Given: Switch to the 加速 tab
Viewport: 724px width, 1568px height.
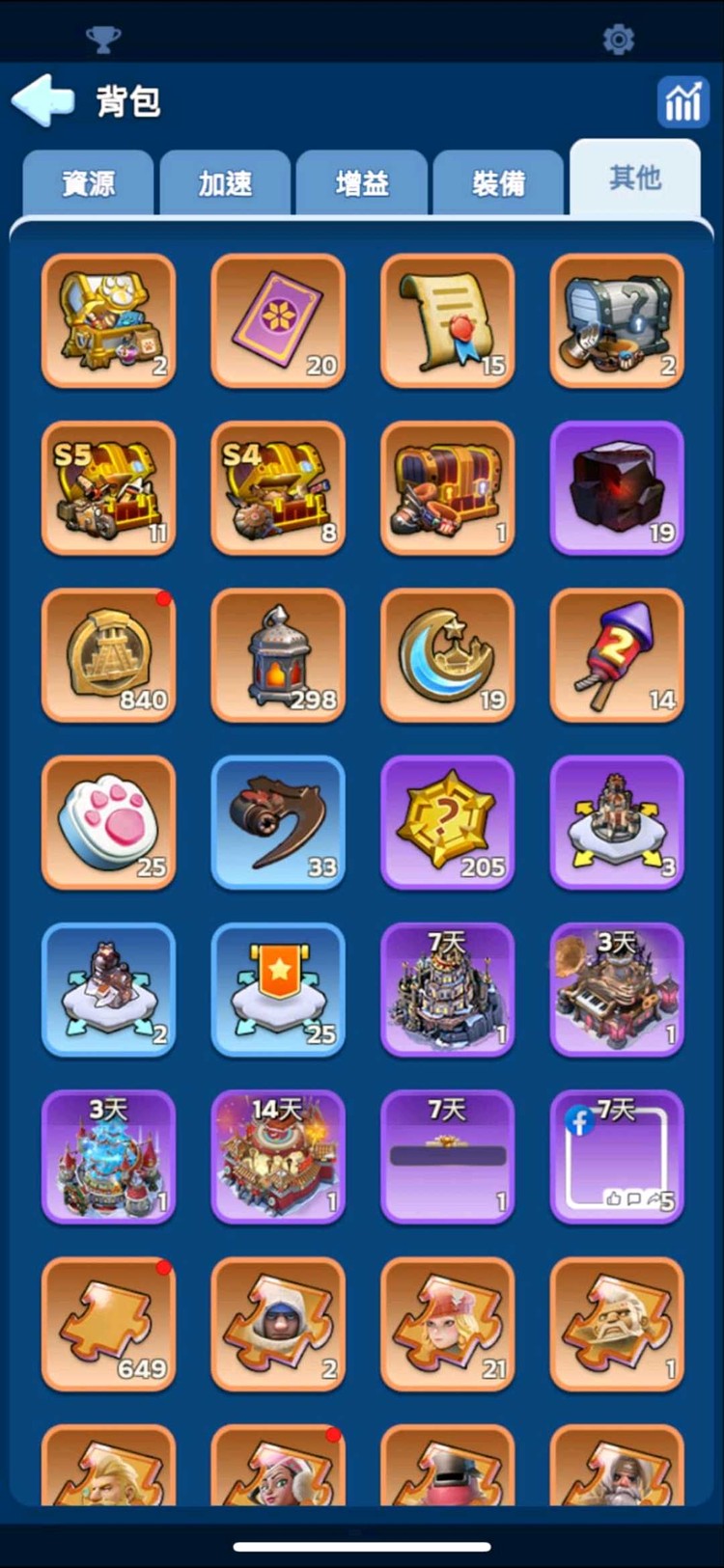Looking at the screenshot, I should 225,183.
